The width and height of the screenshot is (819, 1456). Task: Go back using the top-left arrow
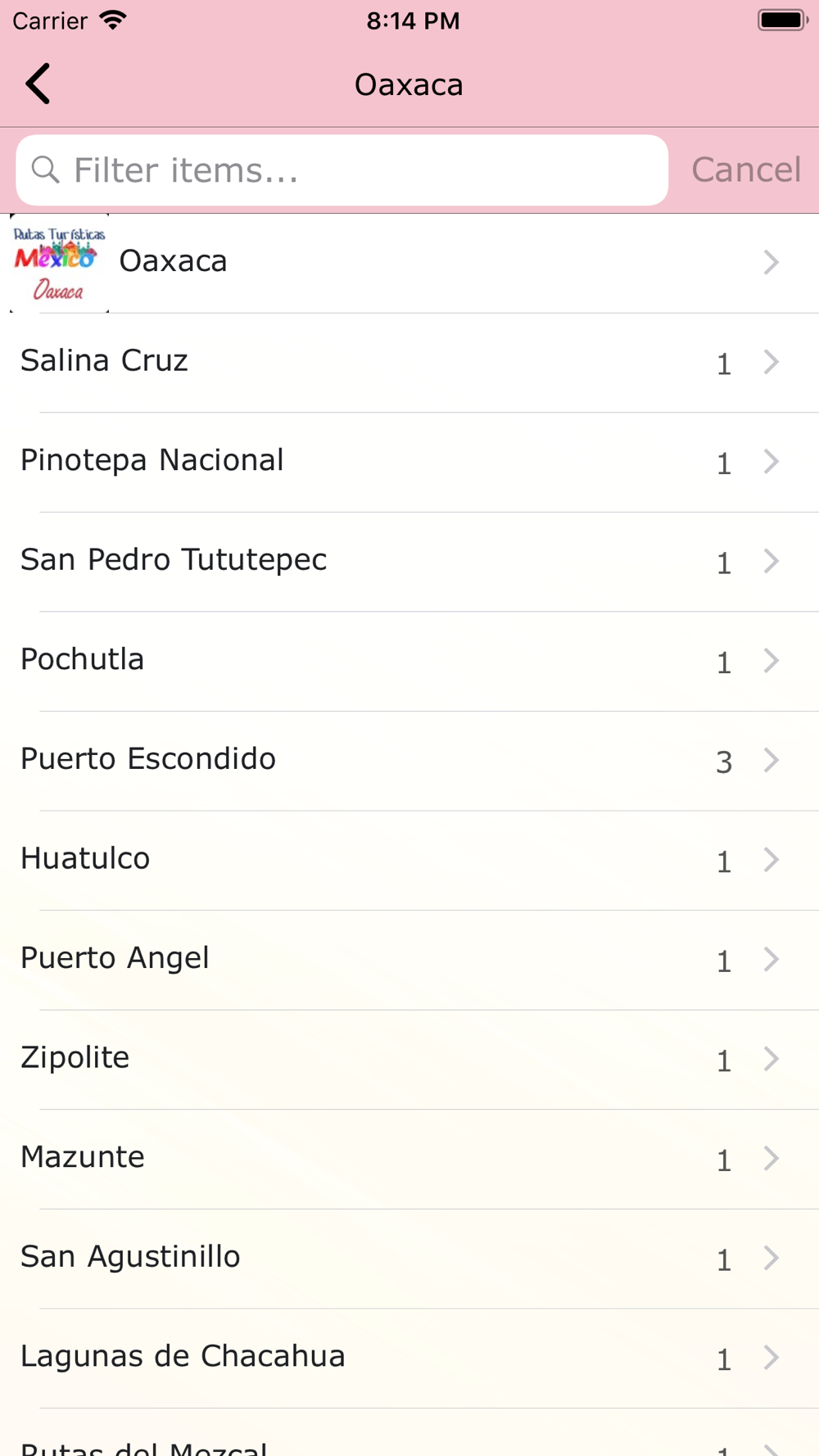38,84
